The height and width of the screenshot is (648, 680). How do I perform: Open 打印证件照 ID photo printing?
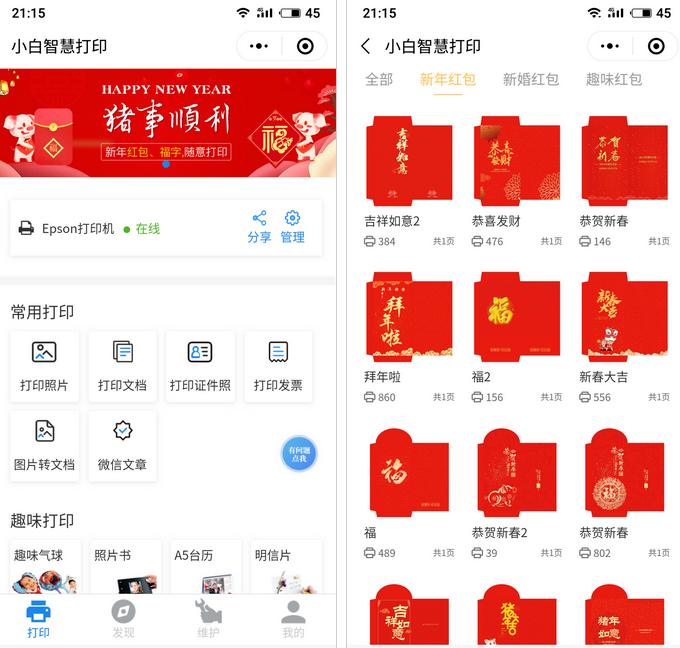tap(200, 365)
